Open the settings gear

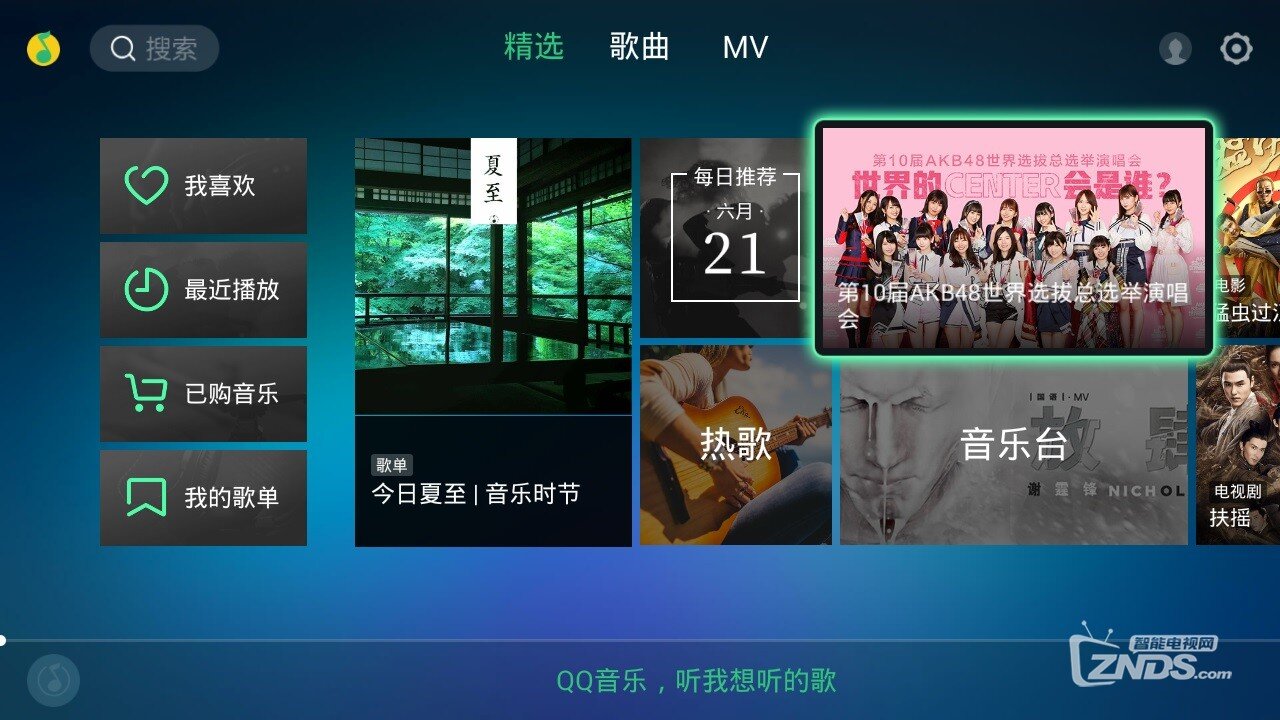[x=1237, y=48]
